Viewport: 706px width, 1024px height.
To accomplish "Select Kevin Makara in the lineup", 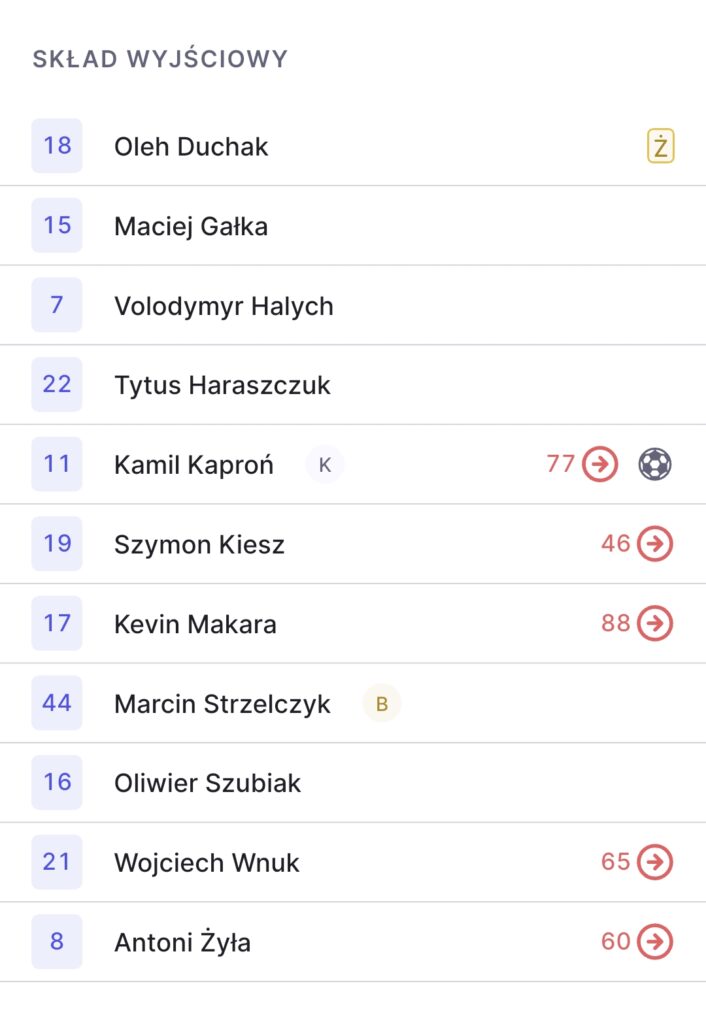I will pyautogui.click(x=195, y=624).
